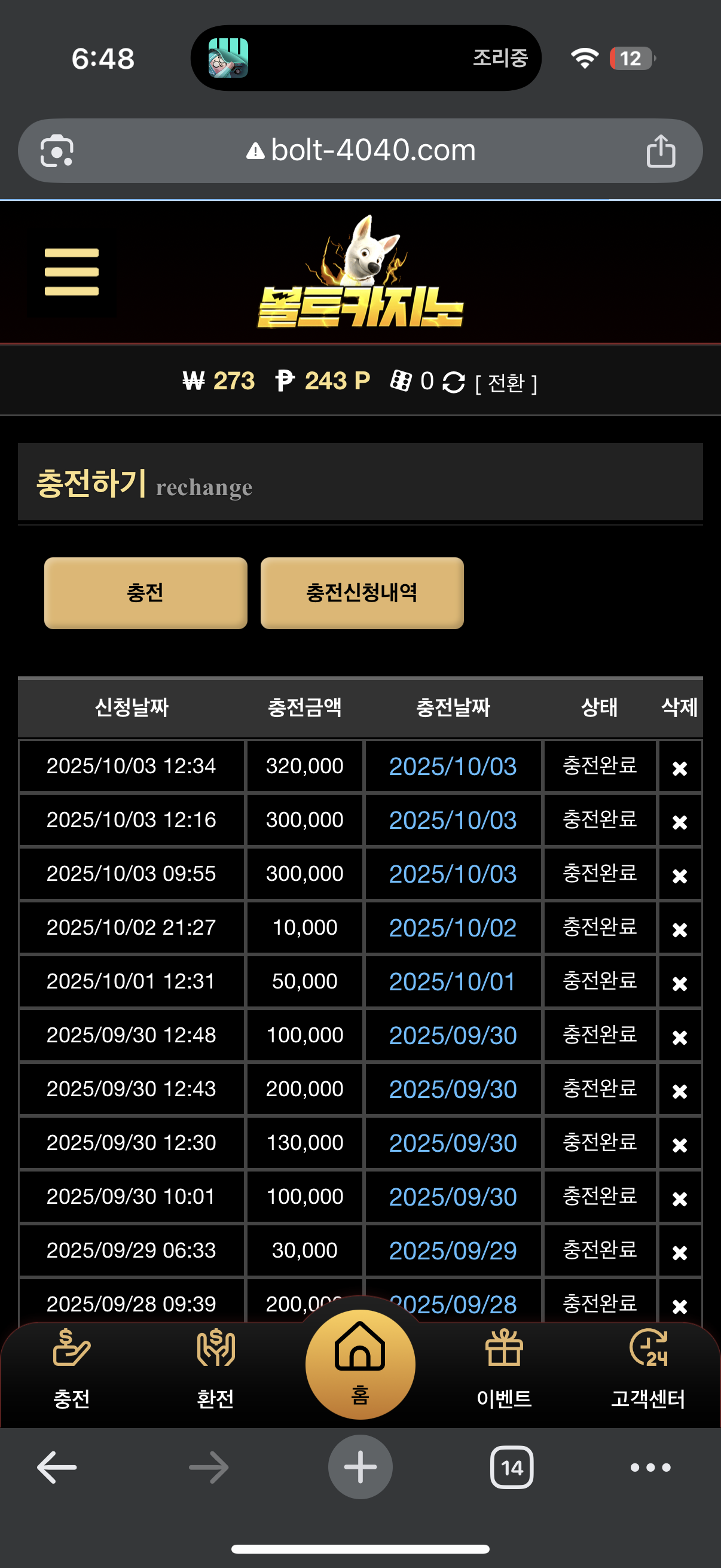This screenshot has width=721, height=1568.
Task: View the 14 open browser tabs
Action: (x=512, y=1467)
